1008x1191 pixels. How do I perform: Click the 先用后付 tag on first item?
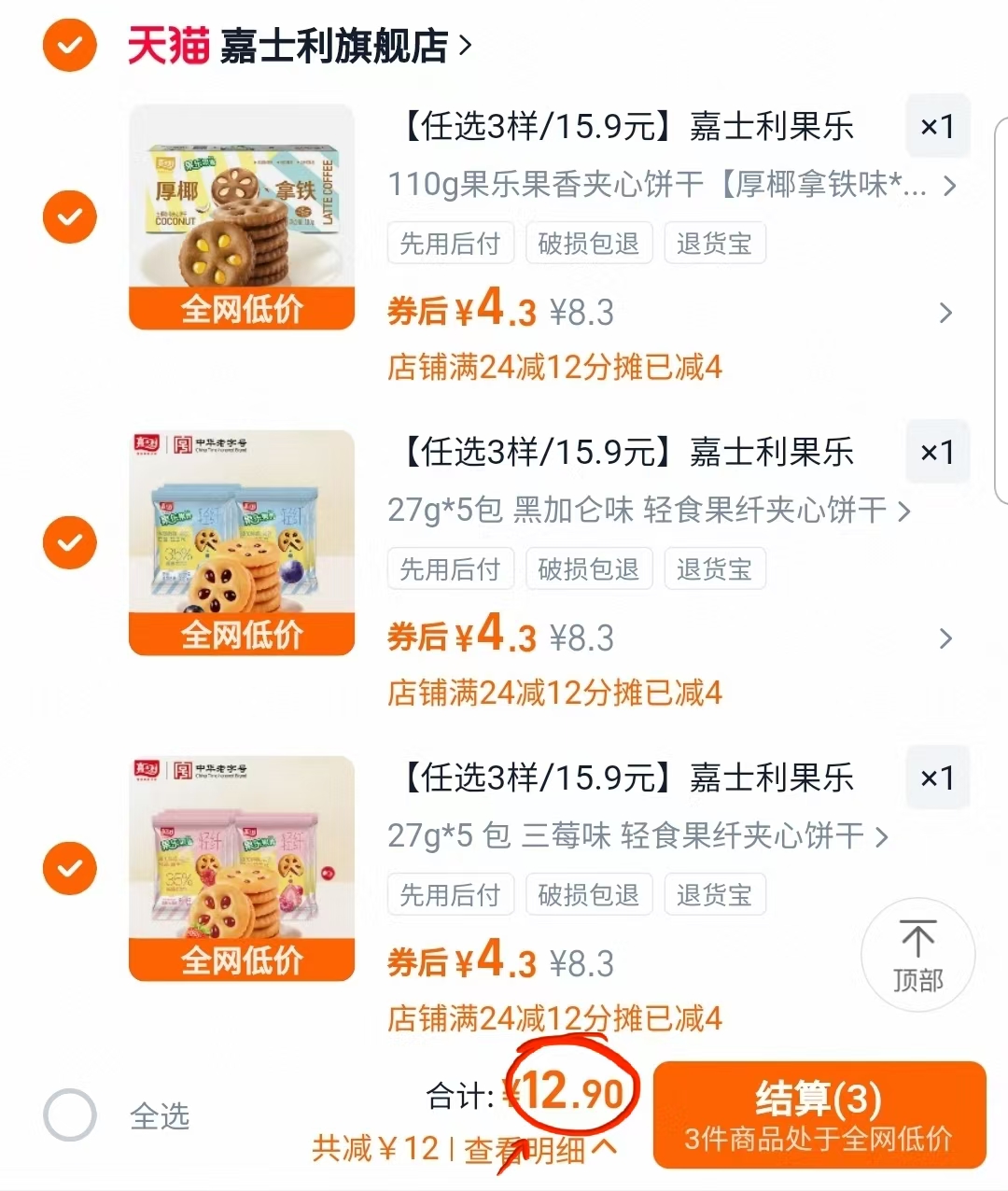click(x=451, y=243)
